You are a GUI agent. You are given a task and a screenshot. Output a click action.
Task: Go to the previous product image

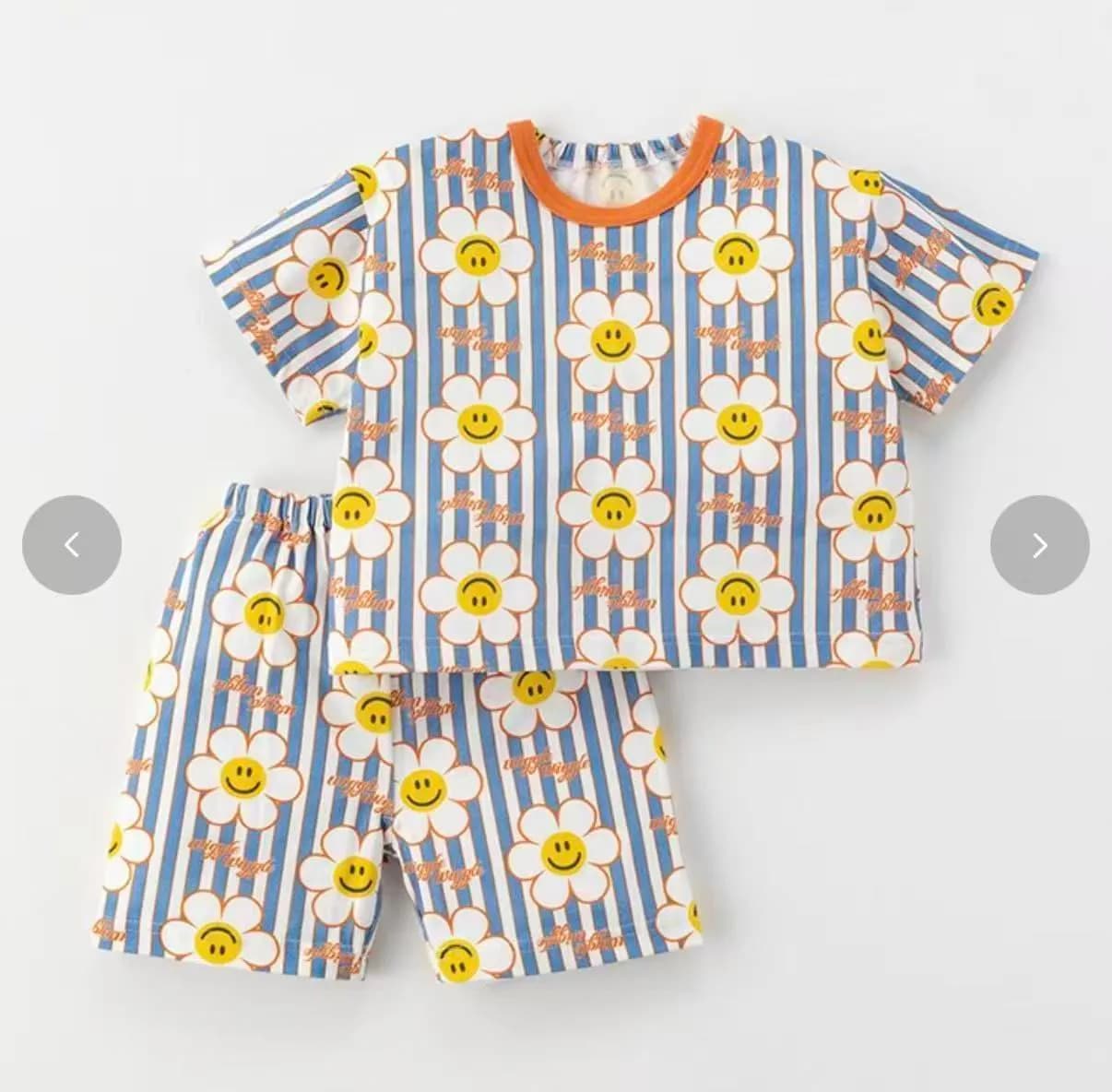[72, 545]
